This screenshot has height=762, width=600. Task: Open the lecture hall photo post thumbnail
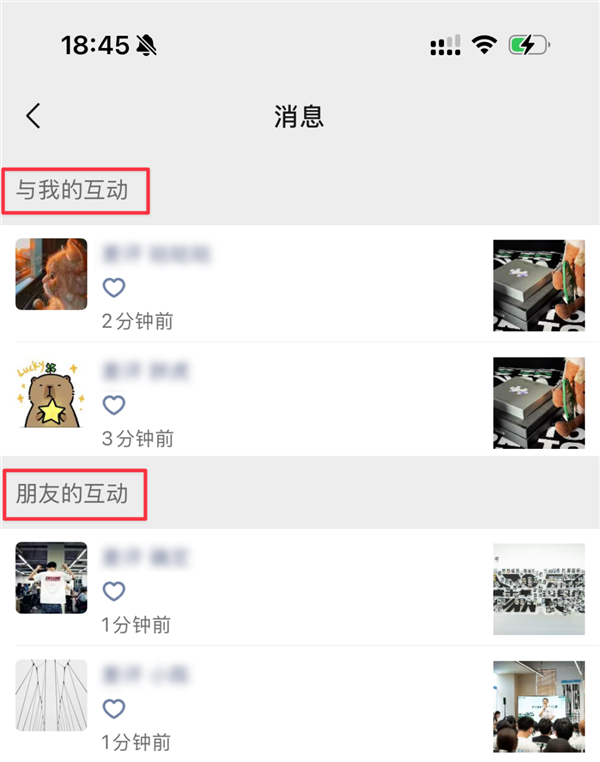tap(538, 706)
